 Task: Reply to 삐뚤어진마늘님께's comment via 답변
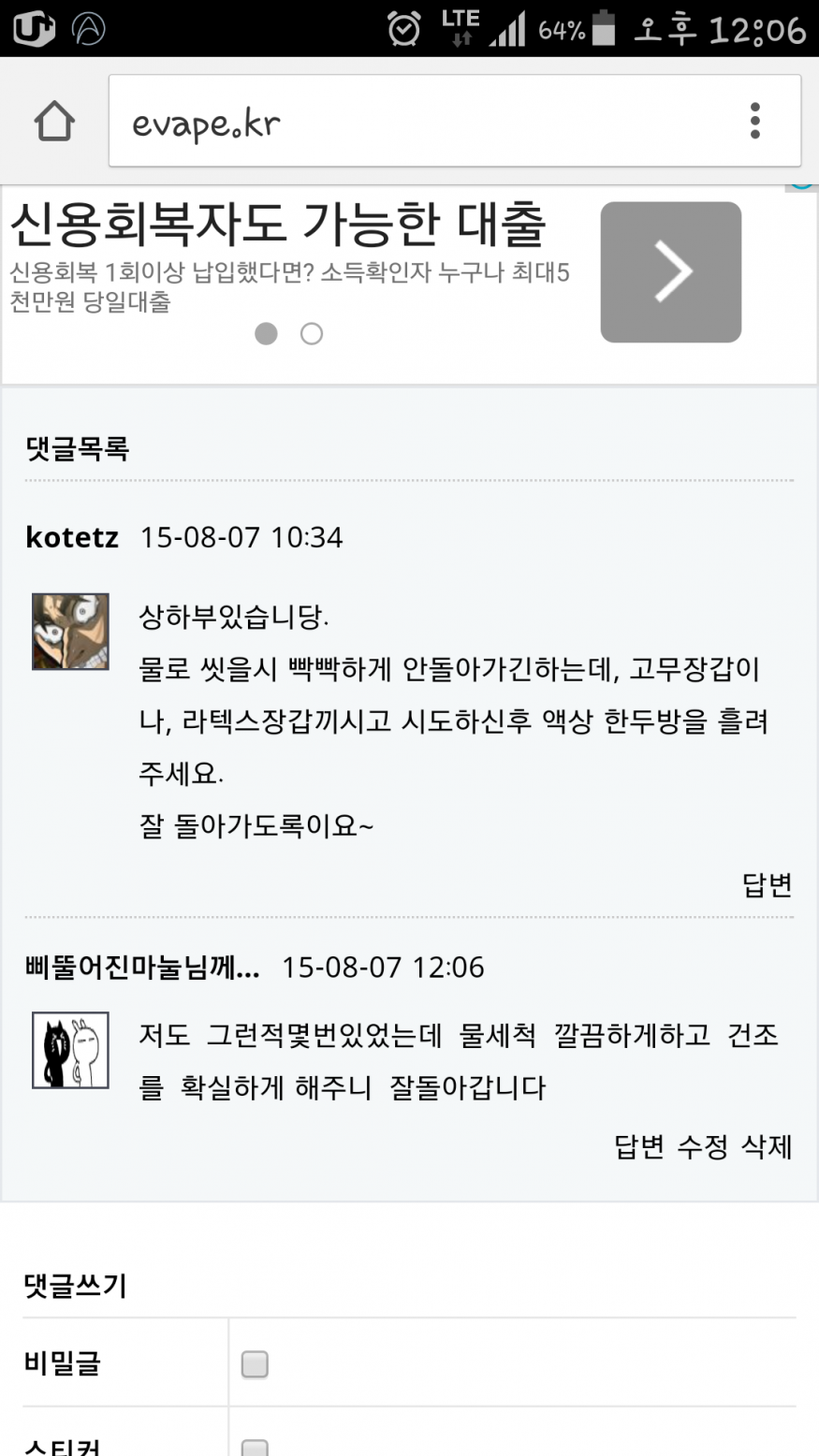pos(638,1146)
